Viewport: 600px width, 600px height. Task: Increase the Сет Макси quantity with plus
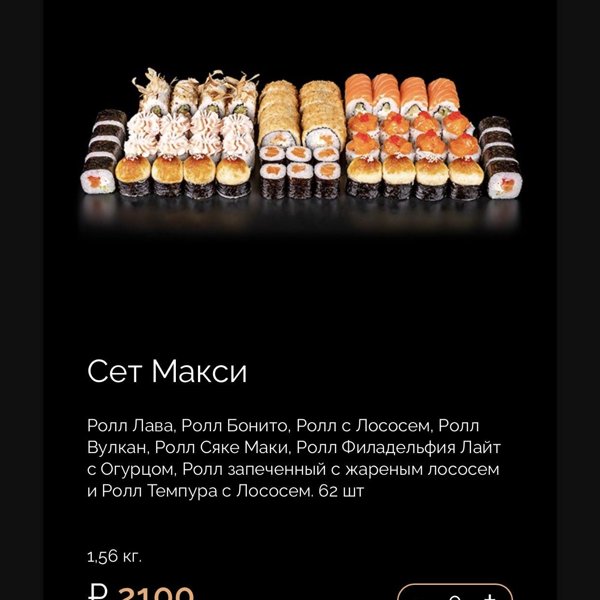tap(490, 596)
